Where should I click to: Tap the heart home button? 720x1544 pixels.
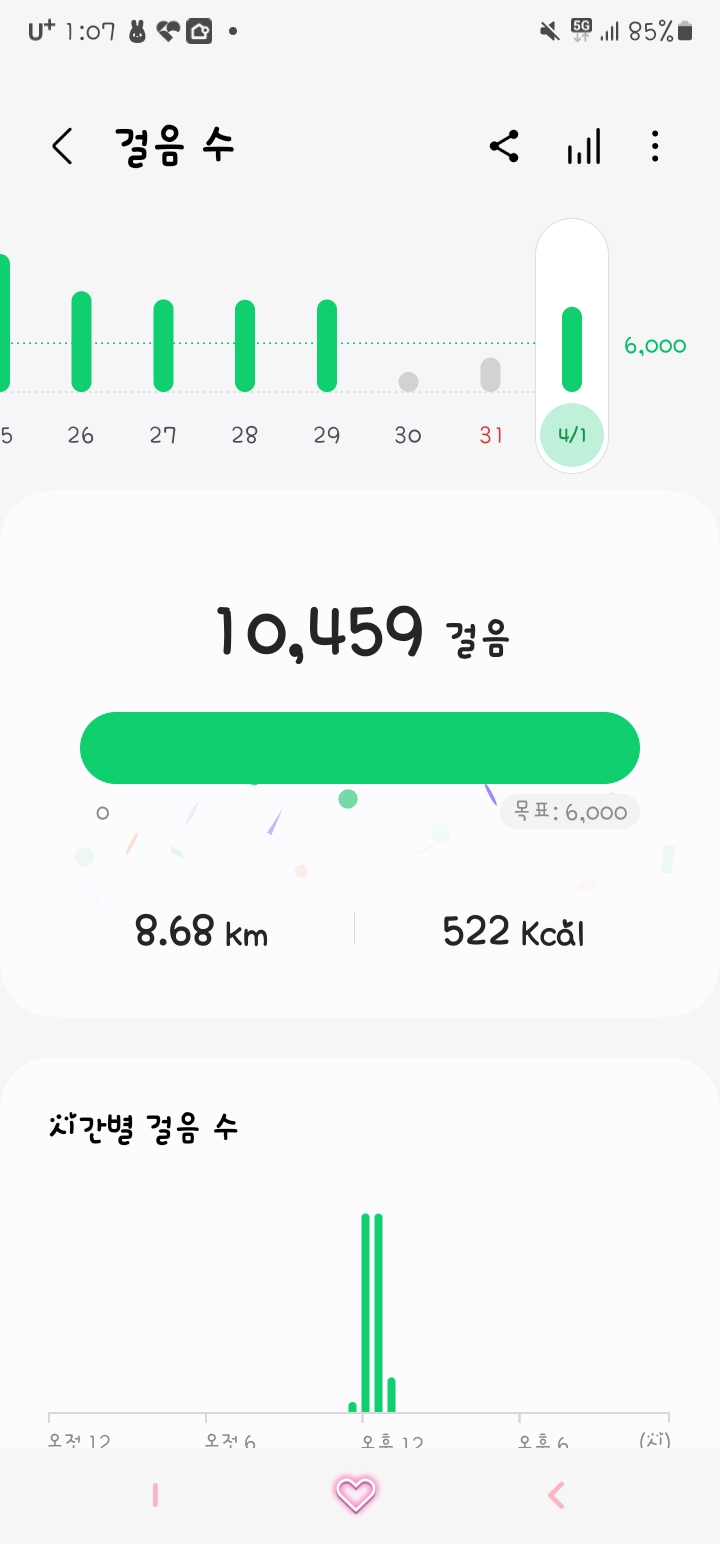pyautogui.click(x=355, y=1495)
